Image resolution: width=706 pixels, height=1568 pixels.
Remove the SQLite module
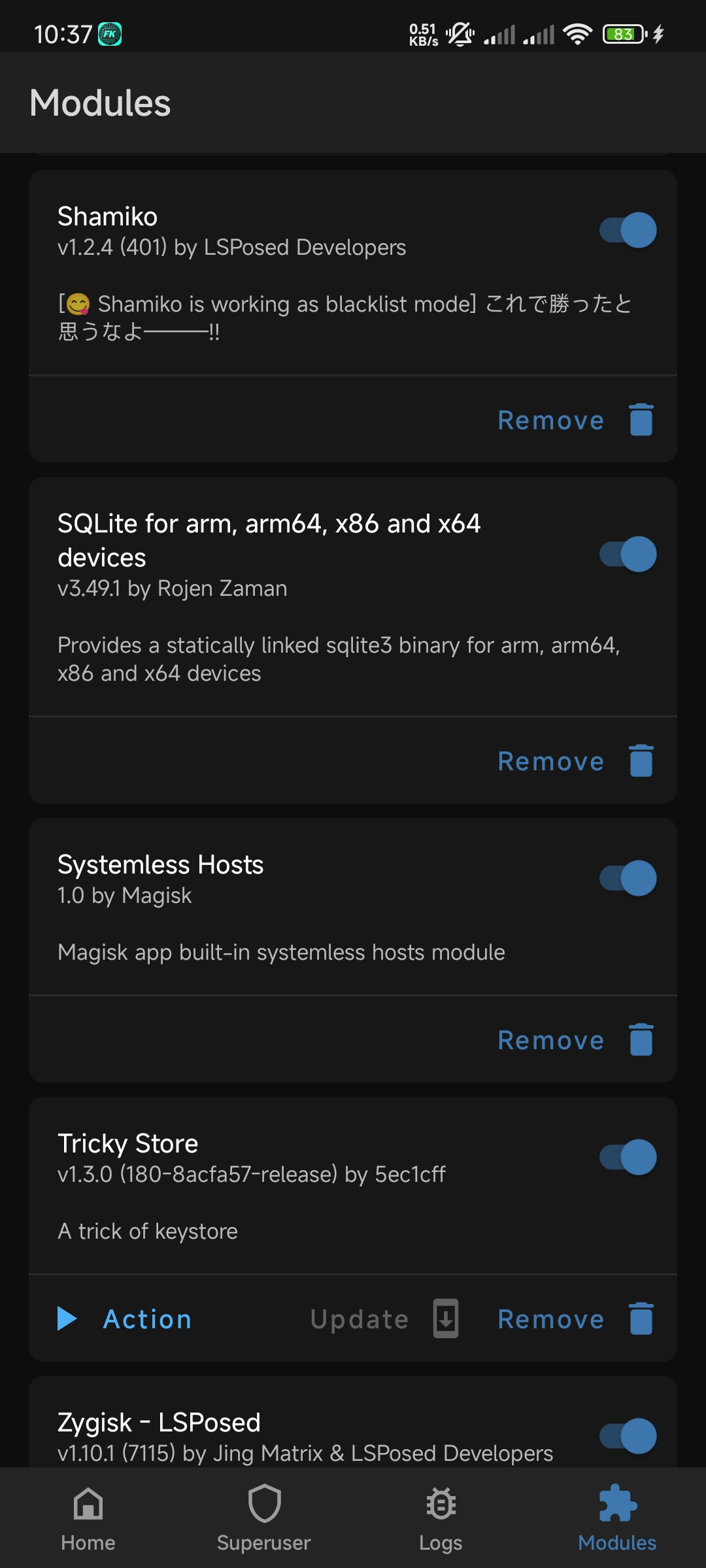[x=575, y=761]
